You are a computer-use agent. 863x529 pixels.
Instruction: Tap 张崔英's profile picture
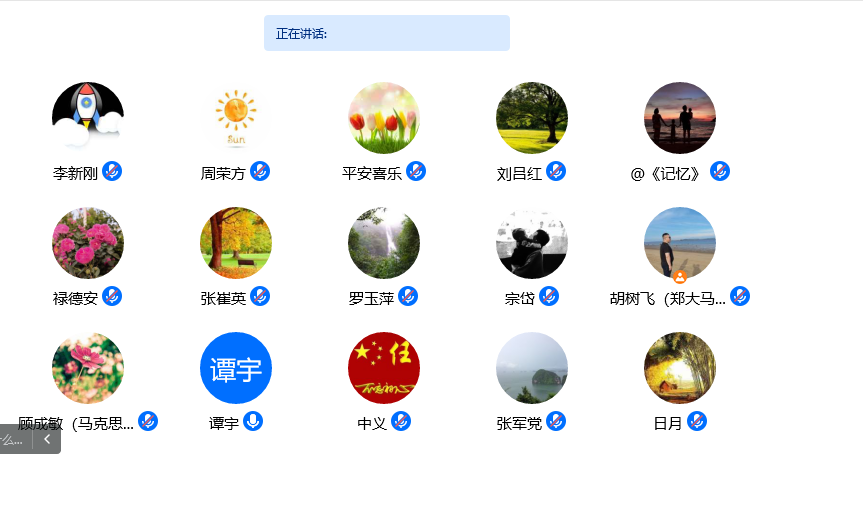236,243
